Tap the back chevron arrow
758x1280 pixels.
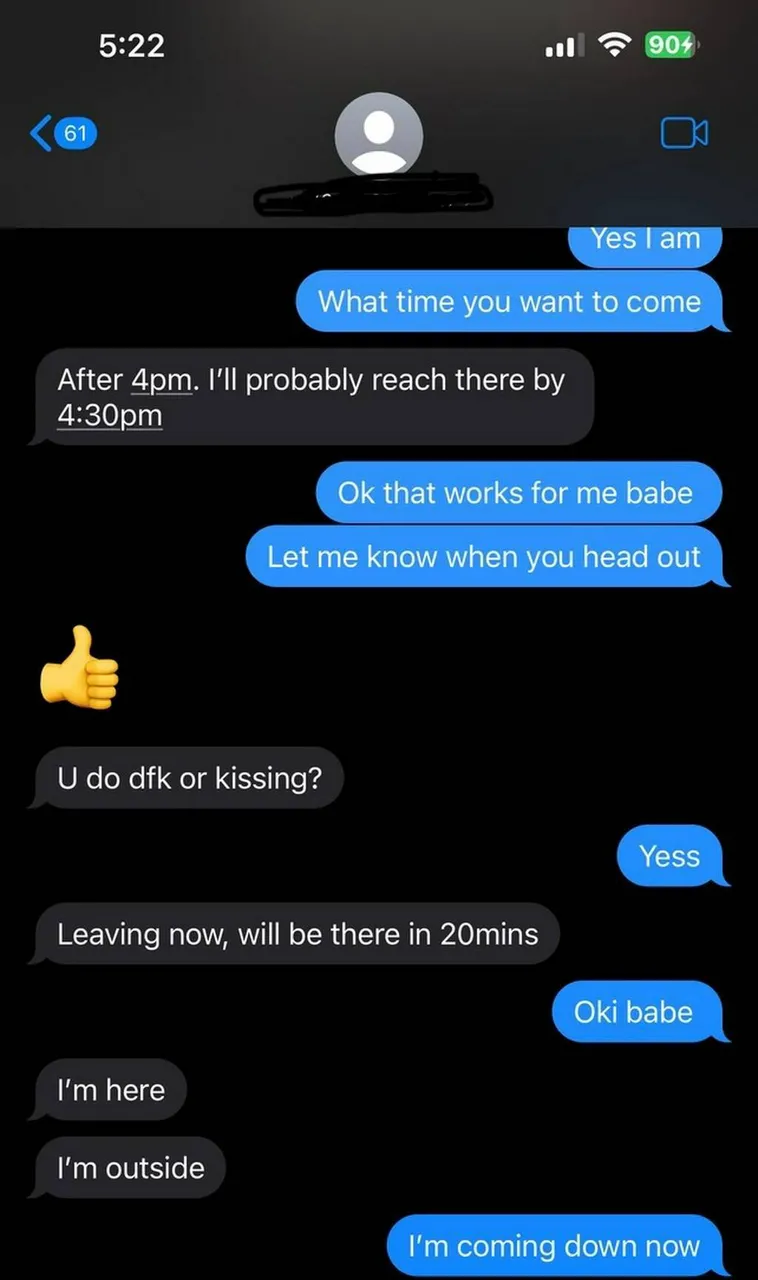(x=40, y=132)
